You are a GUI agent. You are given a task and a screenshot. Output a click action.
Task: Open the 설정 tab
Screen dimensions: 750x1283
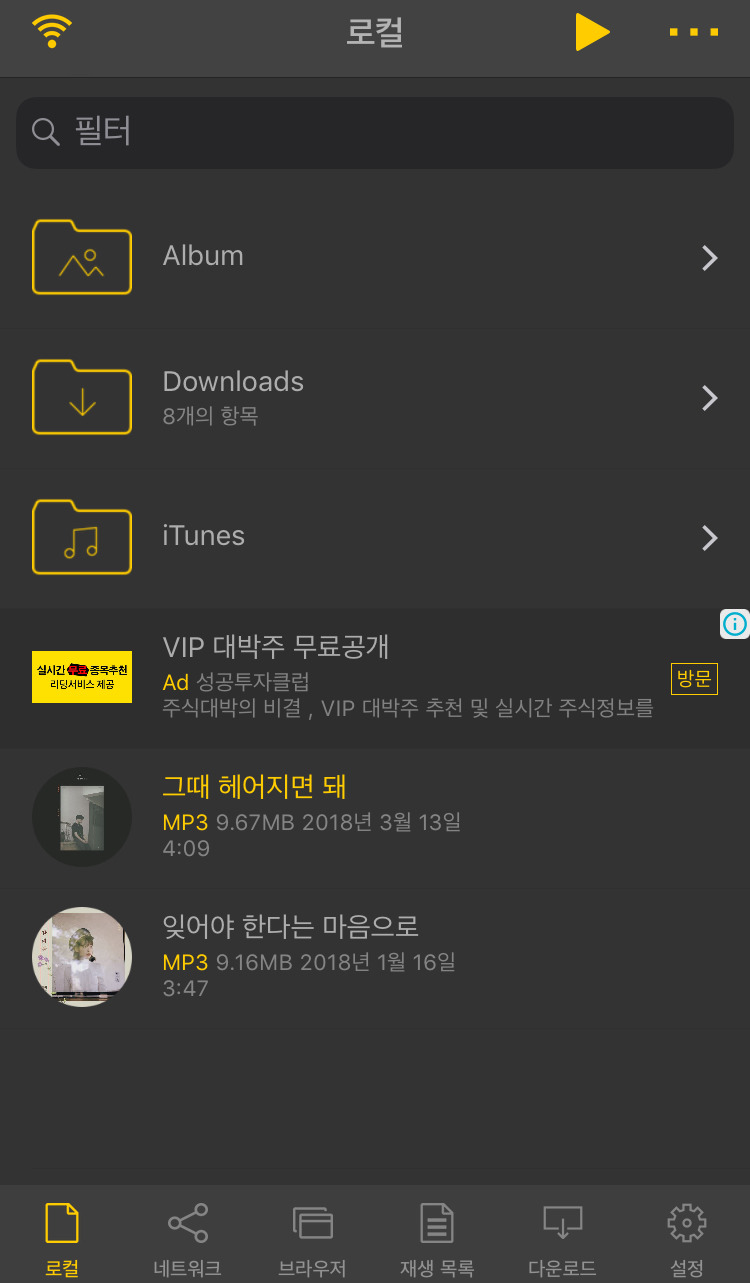tap(687, 1240)
